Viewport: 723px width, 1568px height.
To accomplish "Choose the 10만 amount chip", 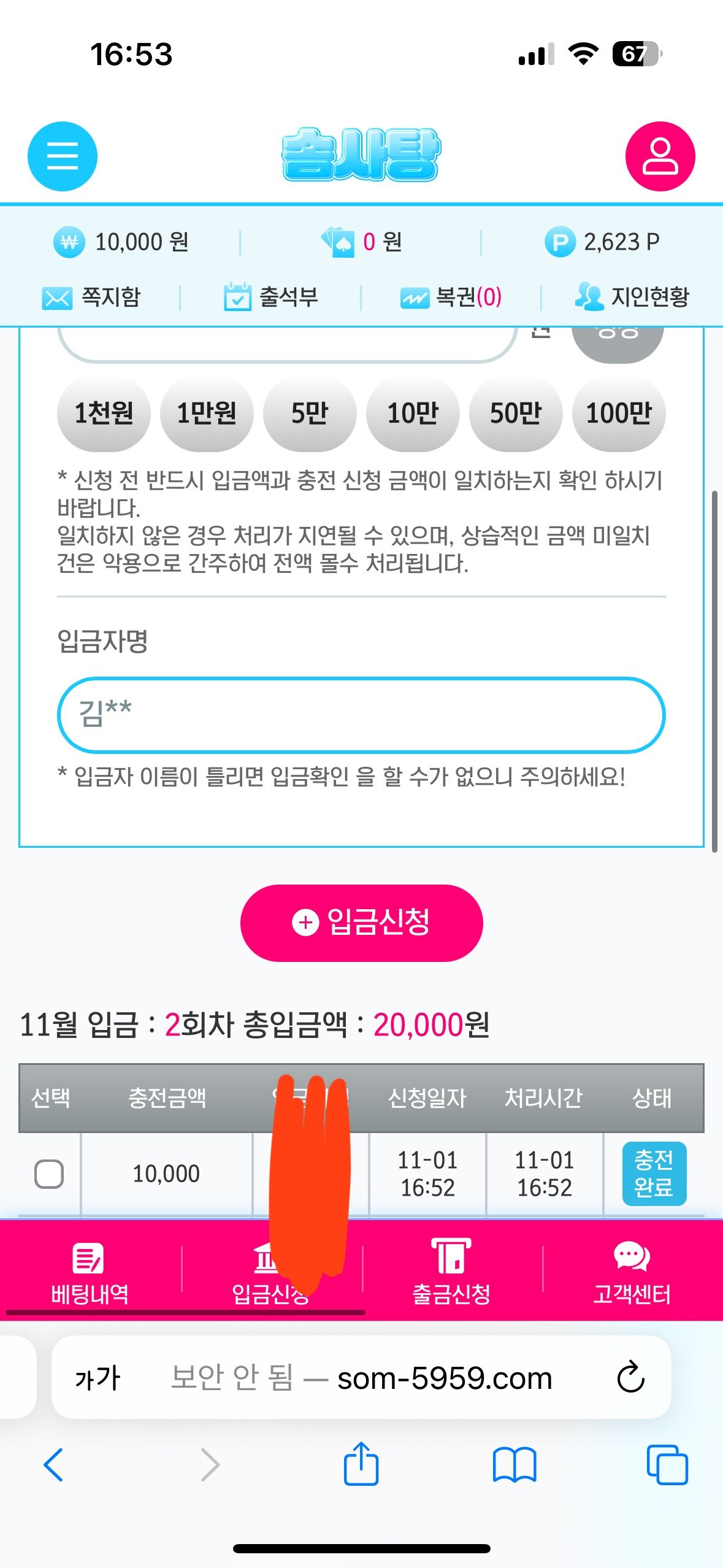I will click(x=412, y=413).
